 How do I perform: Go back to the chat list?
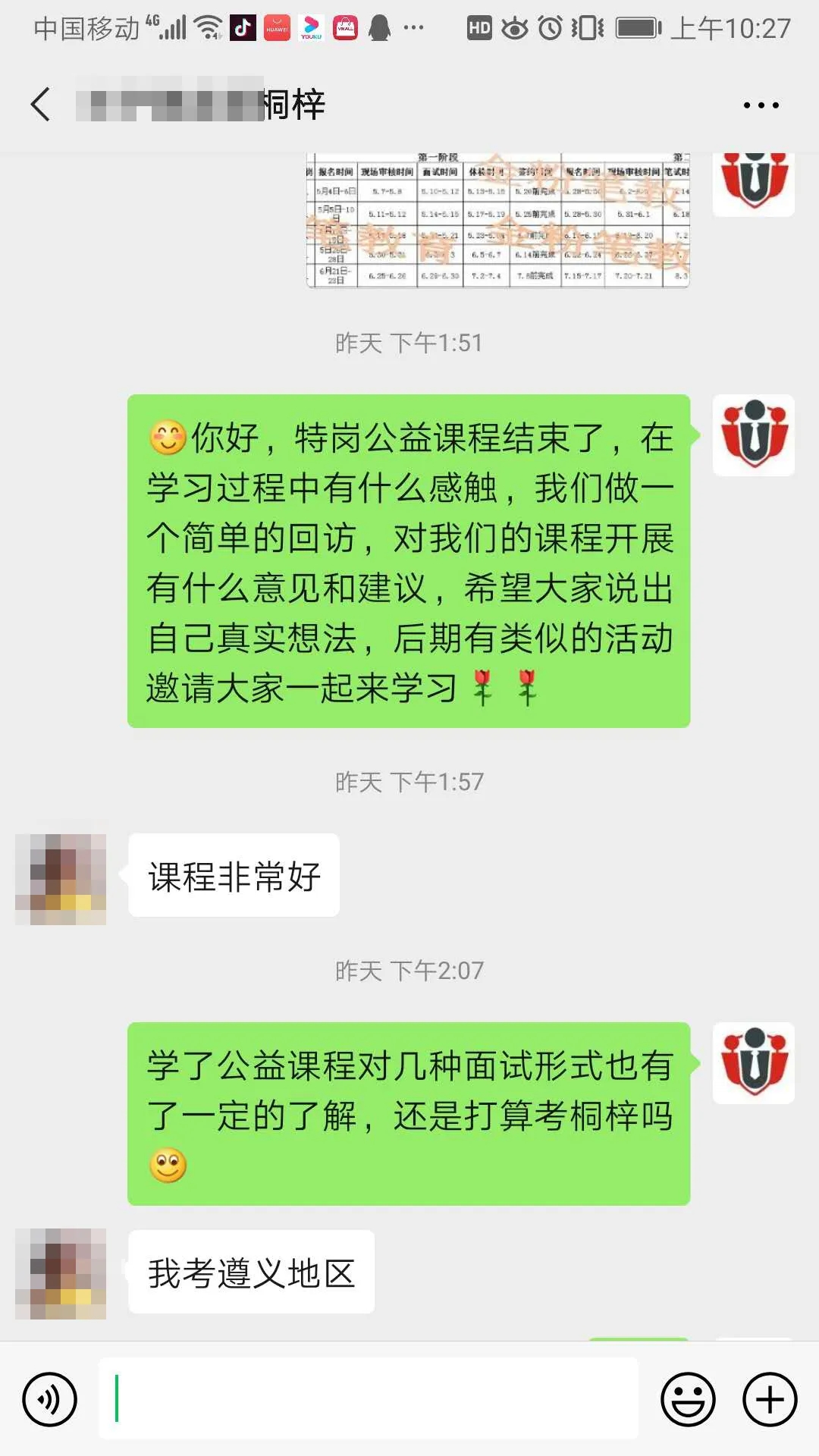(41, 104)
